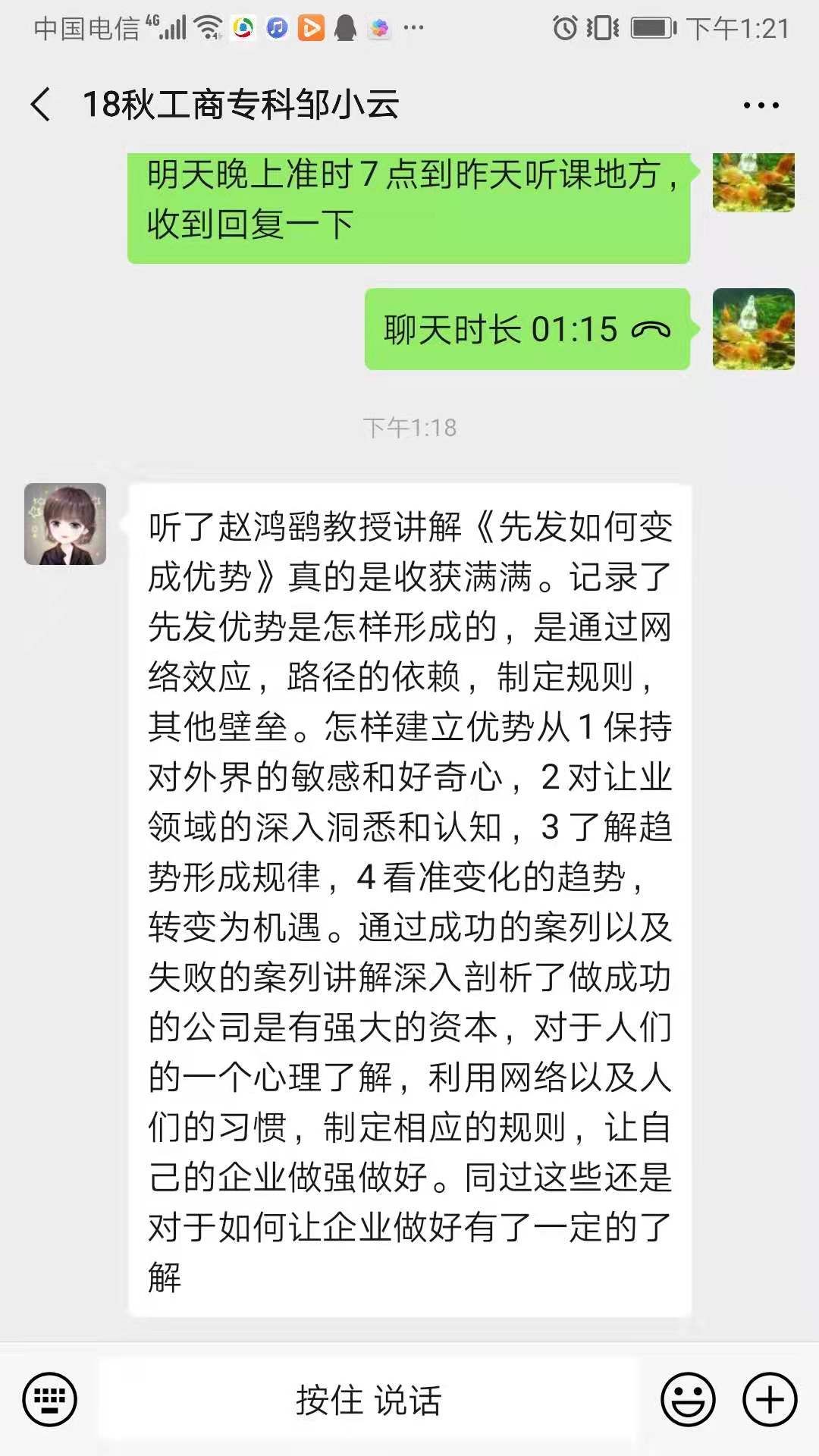This screenshot has height=1456, width=819.
Task: Open the plus attachment menu
Action: click(770, 1399)
